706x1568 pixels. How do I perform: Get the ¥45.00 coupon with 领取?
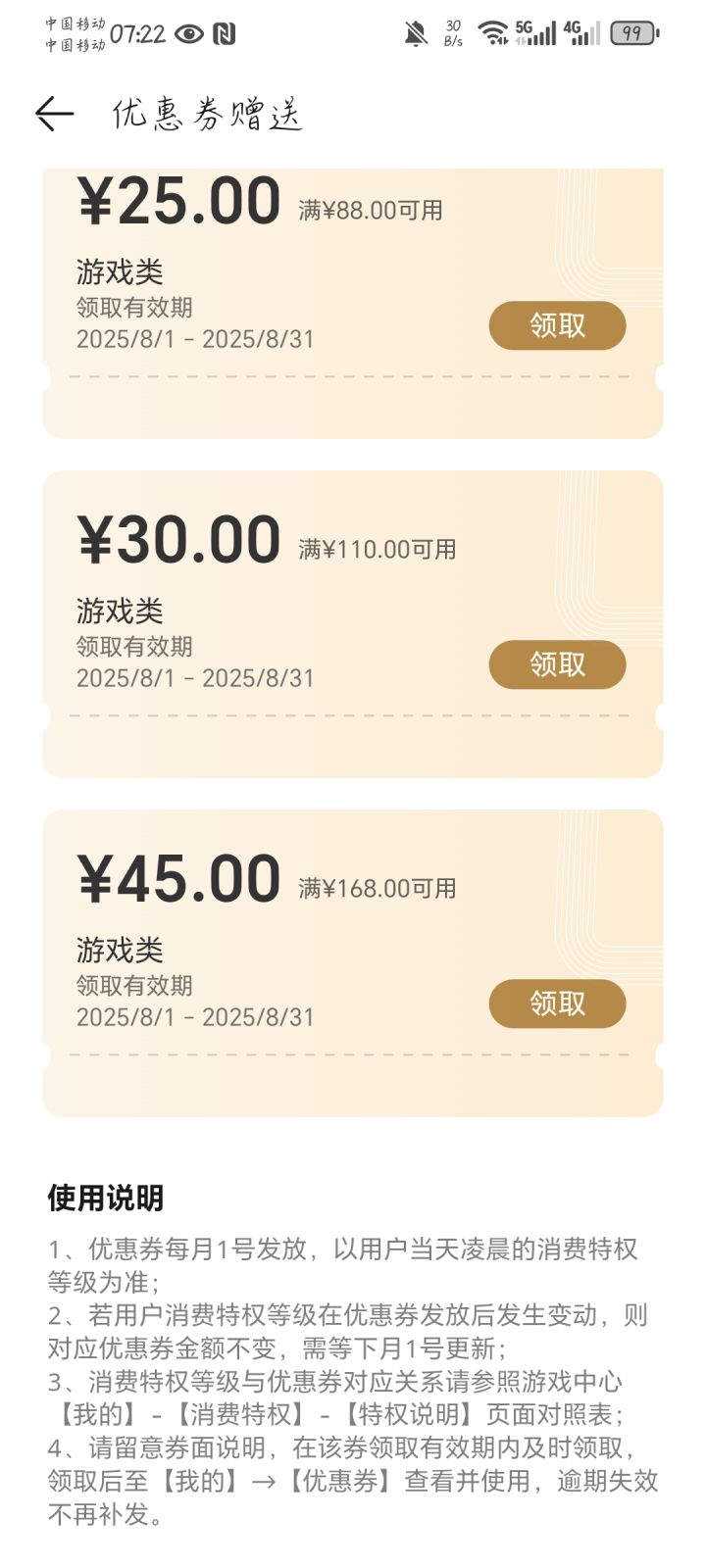click(557, 1004)
